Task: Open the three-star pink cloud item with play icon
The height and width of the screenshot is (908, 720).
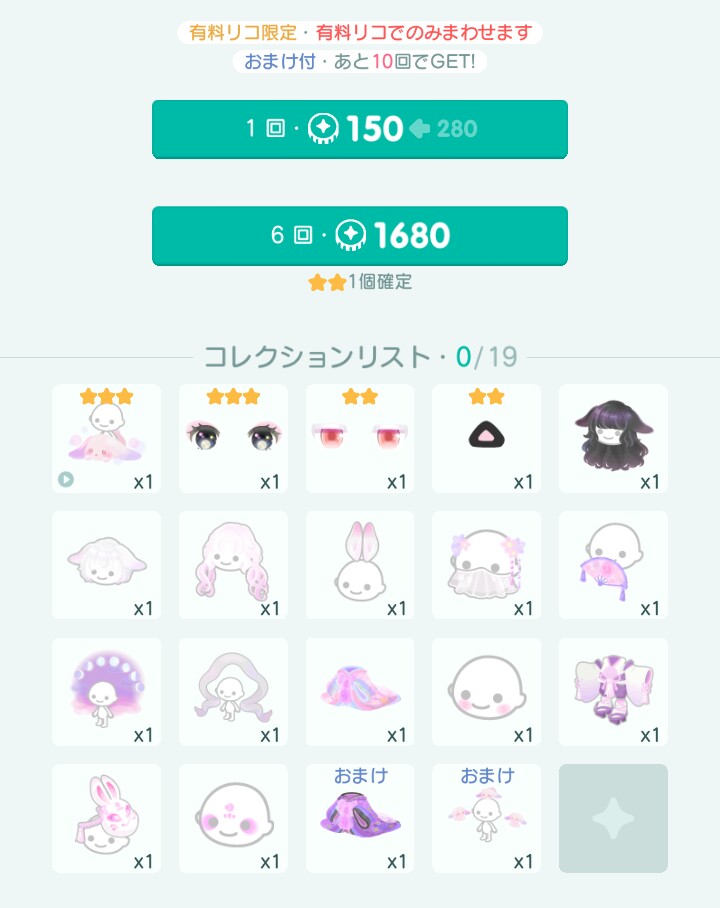Action: point(106,438)
